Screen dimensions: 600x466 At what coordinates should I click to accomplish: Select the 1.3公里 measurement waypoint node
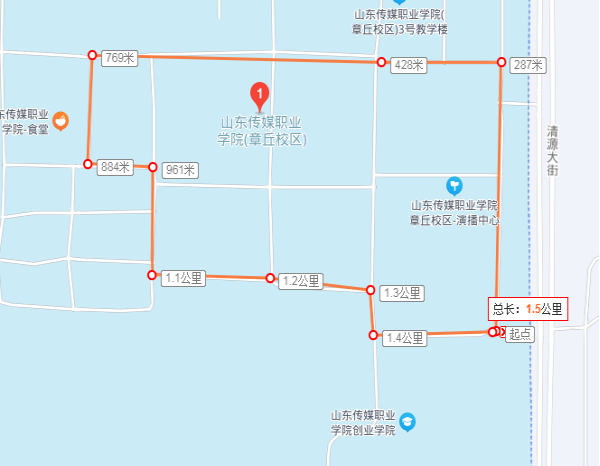[x=370, y=290]
